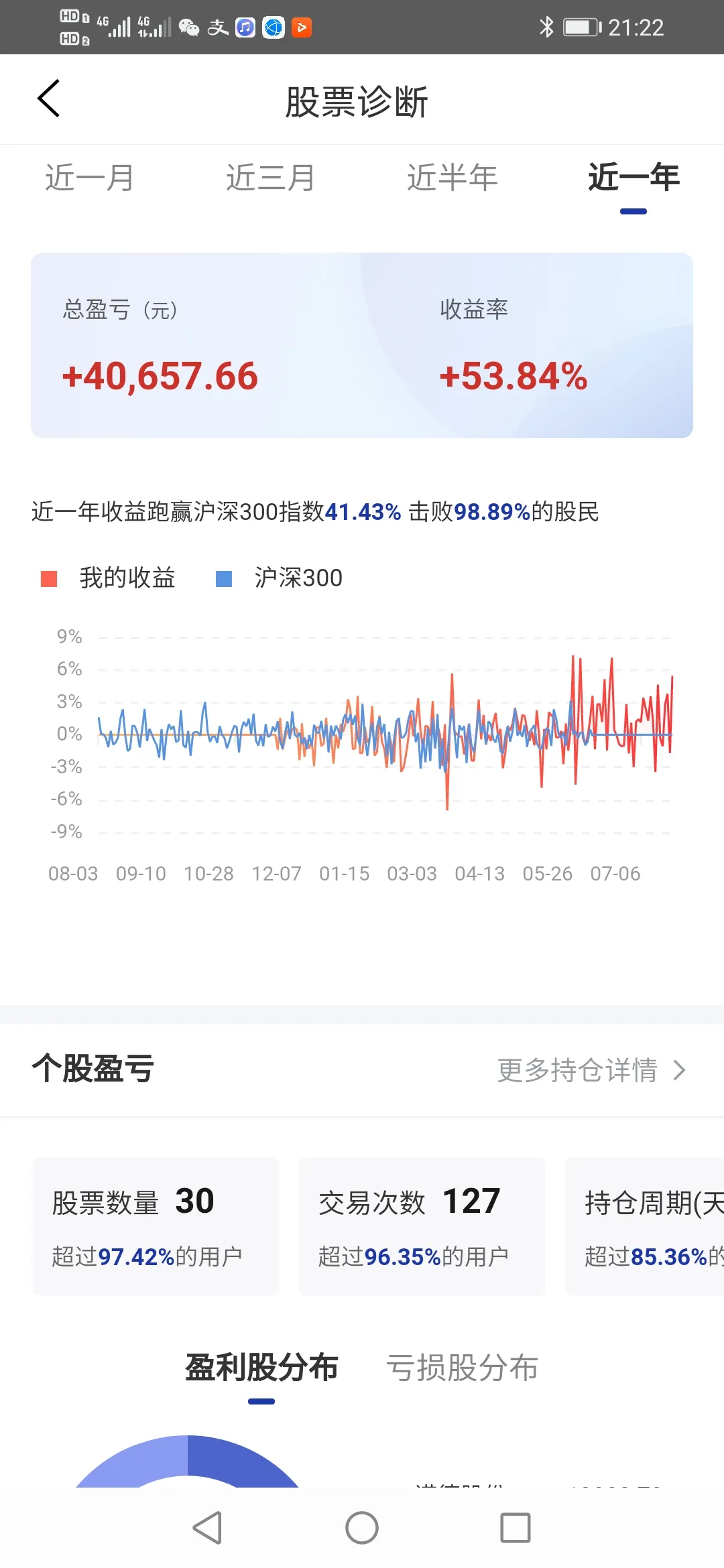Viewport: 724px width, 1568px height.
Task: Go back from 股票诊断 page
Action: coord(49,99)
